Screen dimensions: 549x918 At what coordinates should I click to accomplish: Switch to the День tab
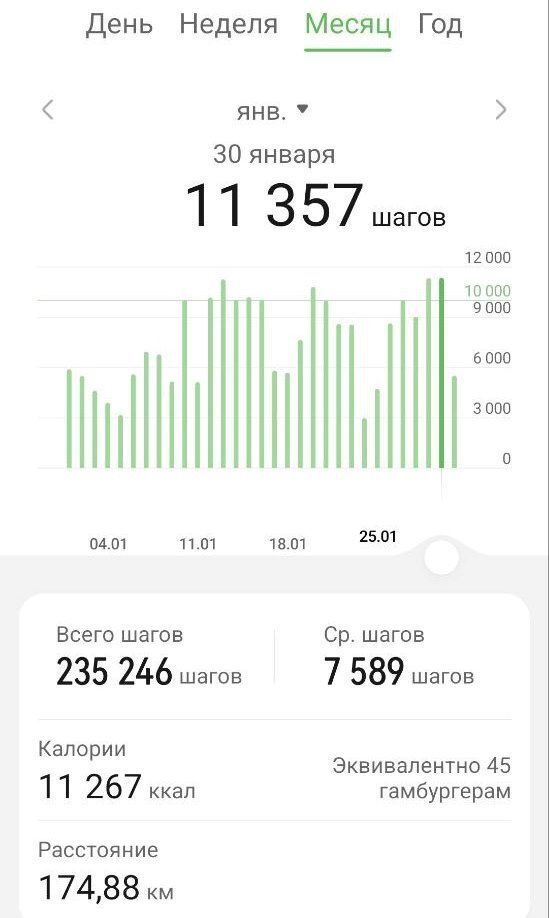click(119, 25)
